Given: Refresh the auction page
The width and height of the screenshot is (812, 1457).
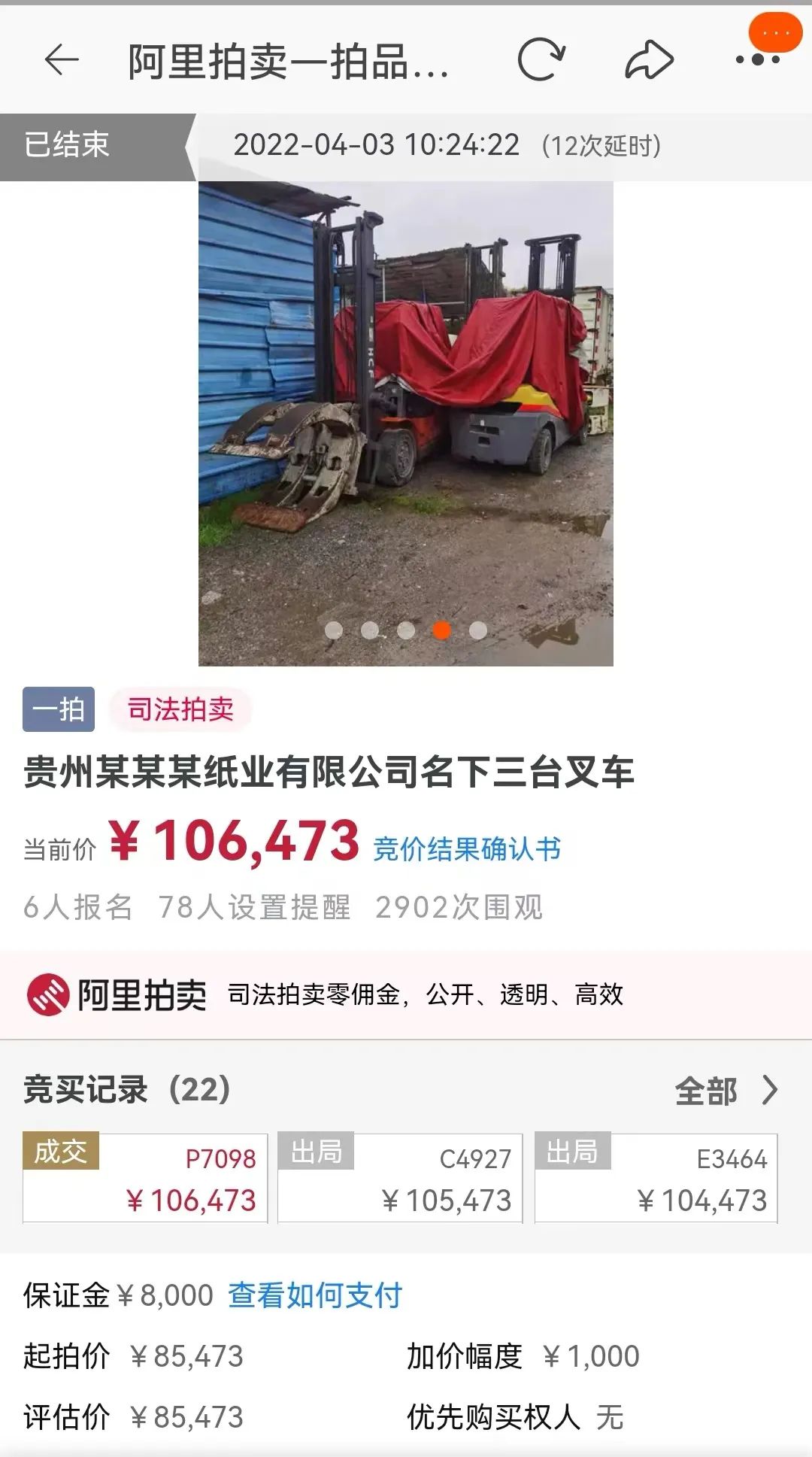Looking at the screenshot, I should click(x=541, y=60).
